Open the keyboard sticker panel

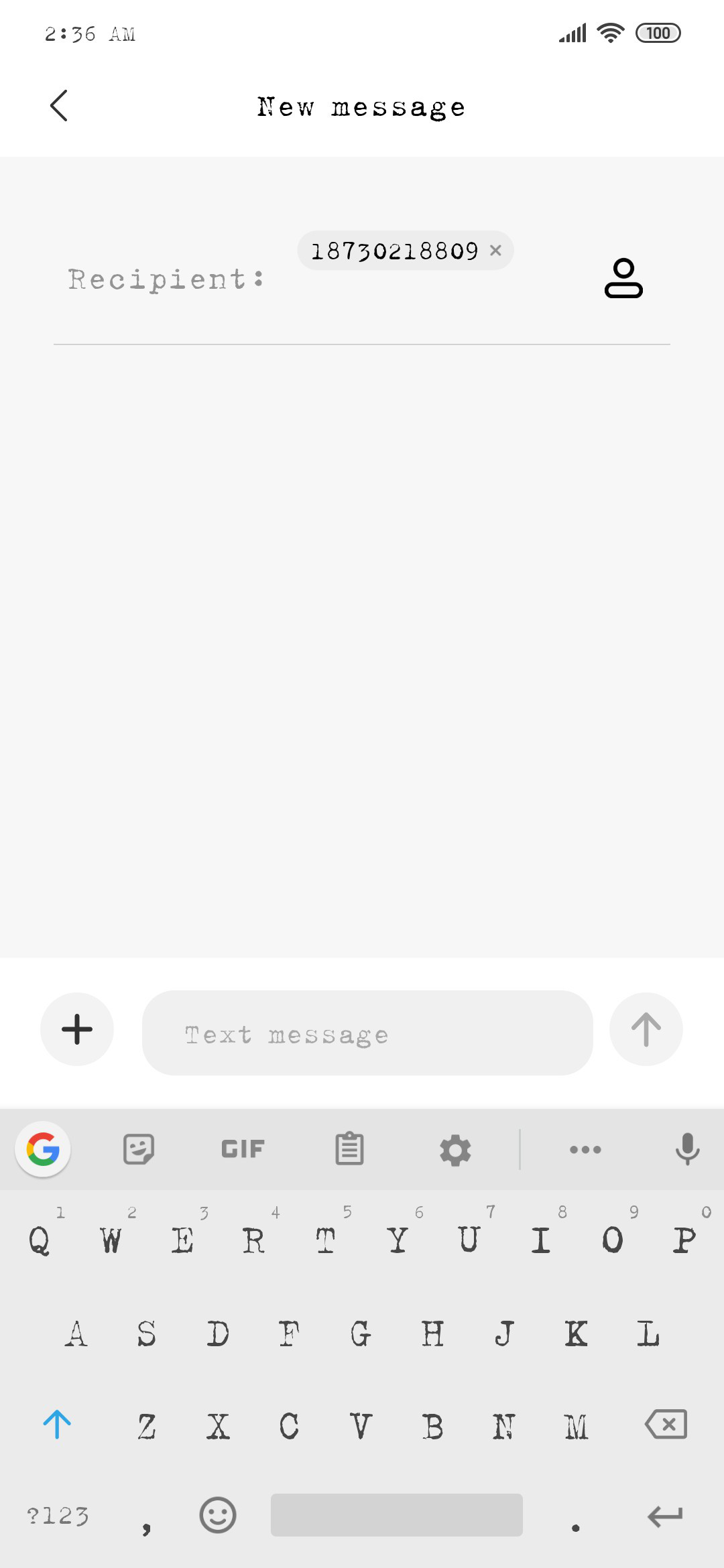point(139,1149)
